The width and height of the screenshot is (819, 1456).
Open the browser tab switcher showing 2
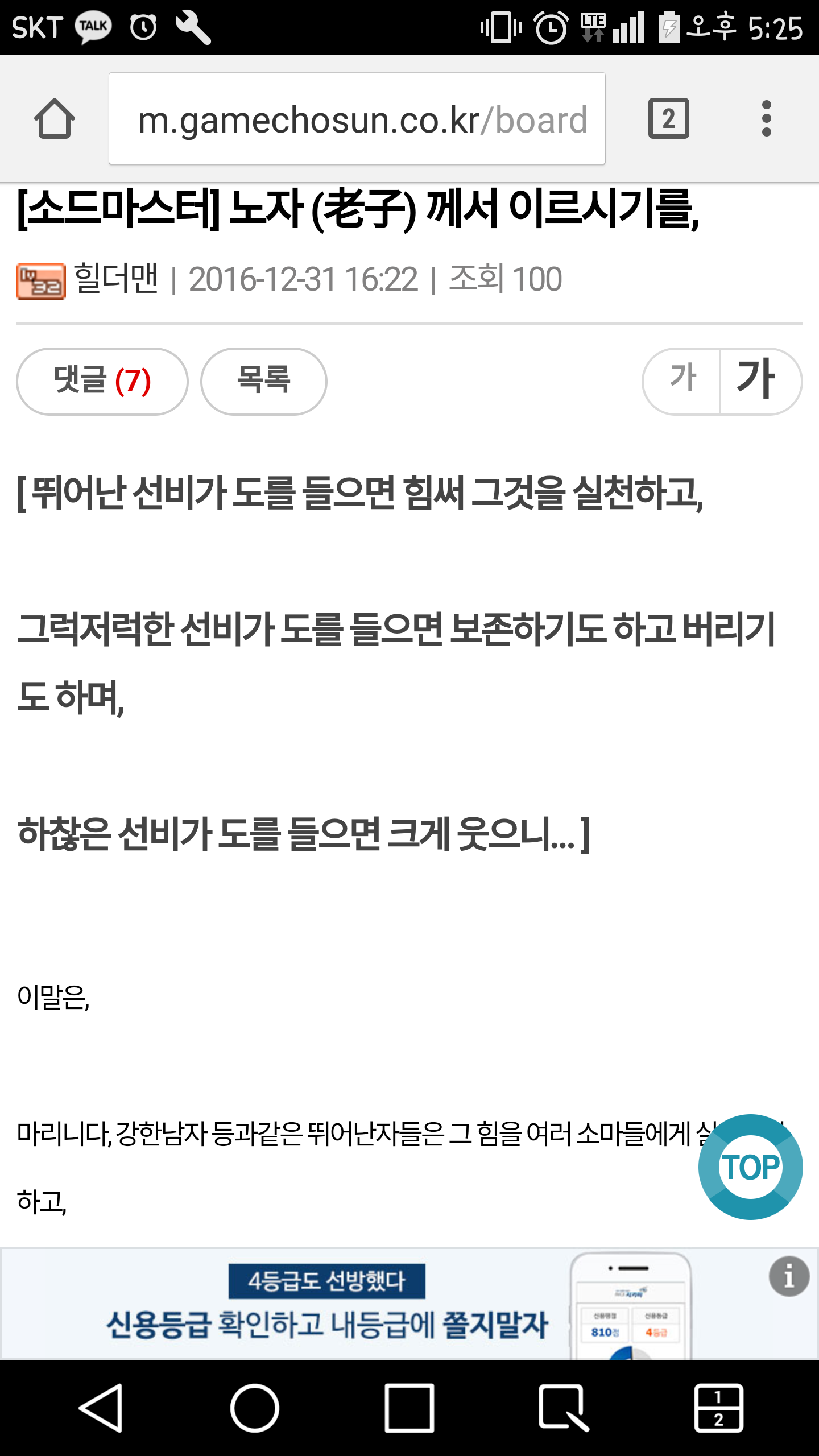click(x=669, y=118)
